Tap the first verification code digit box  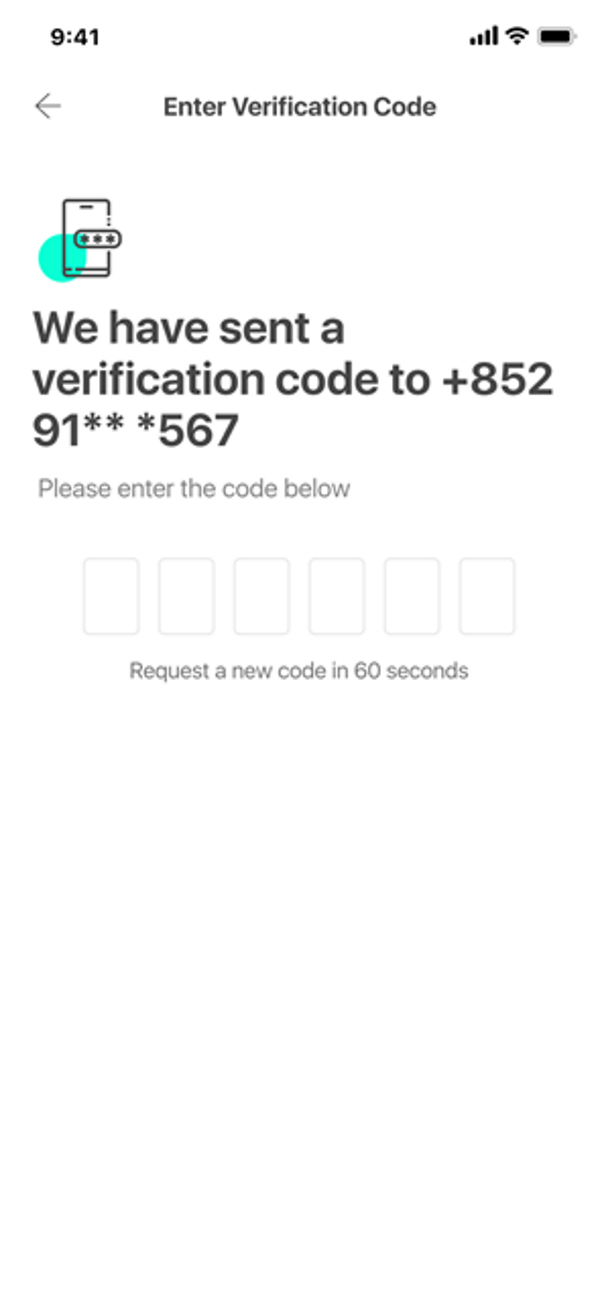[x=111, y=597]
